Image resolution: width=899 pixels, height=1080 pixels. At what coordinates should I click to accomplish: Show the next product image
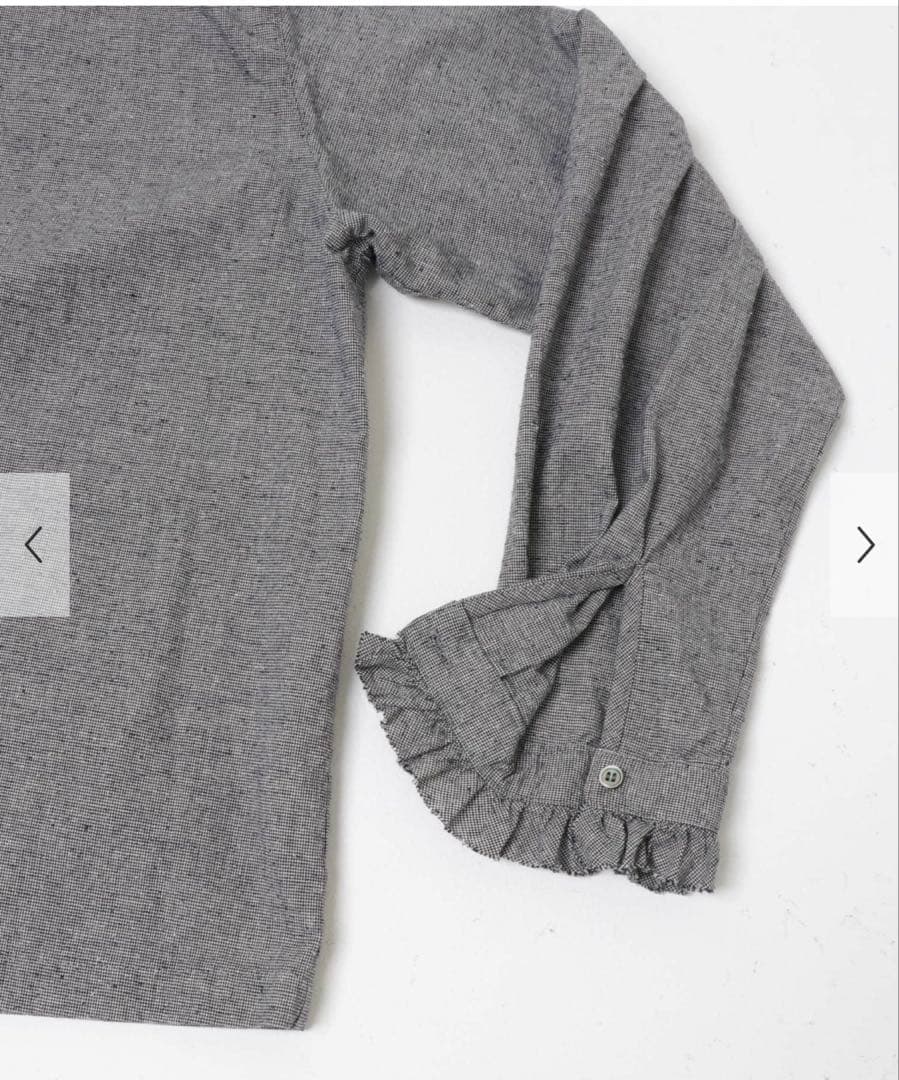pos(865,545)
